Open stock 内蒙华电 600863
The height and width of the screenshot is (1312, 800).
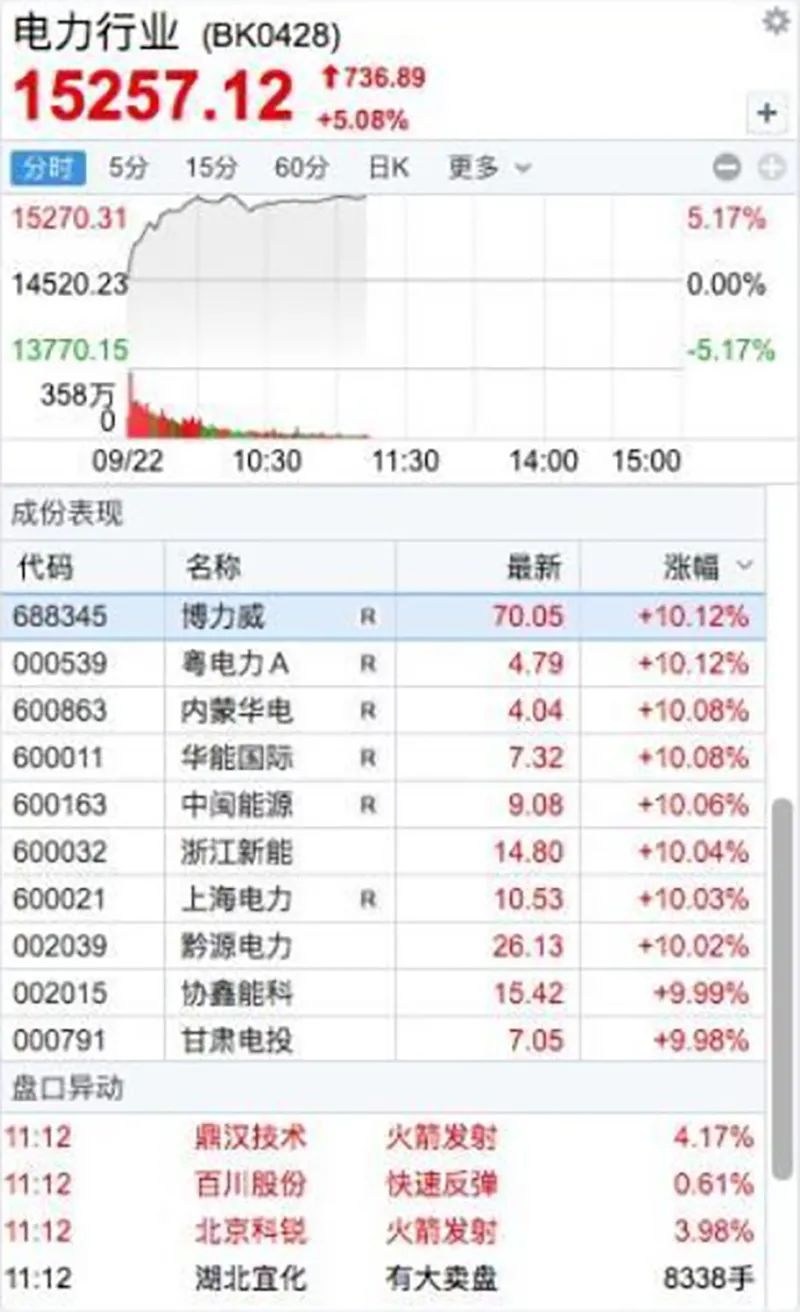point(383,711)
